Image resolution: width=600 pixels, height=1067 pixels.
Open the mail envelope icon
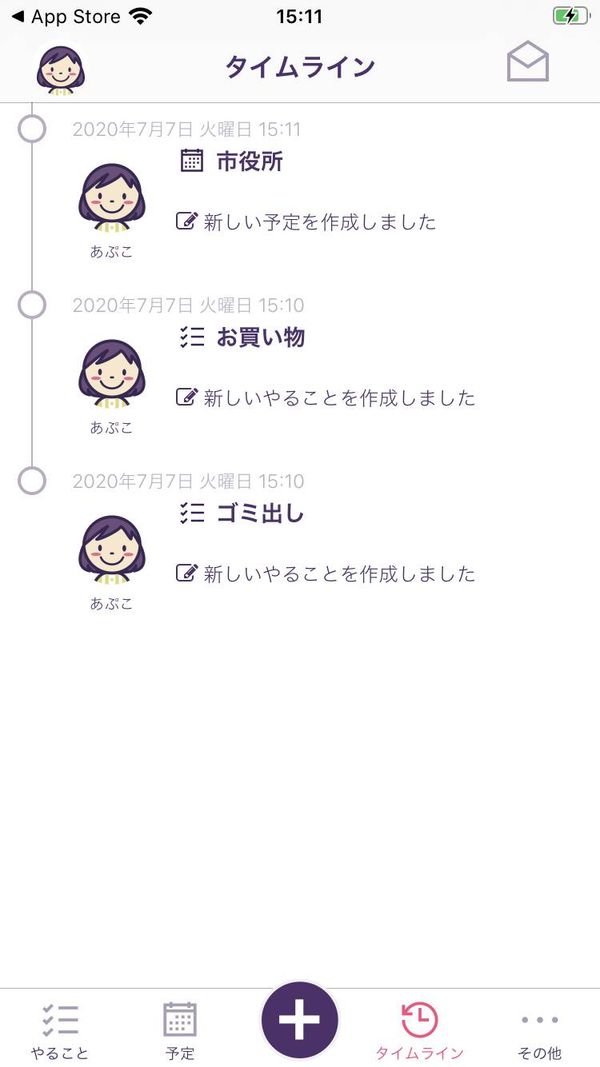[x=528, y=61]
